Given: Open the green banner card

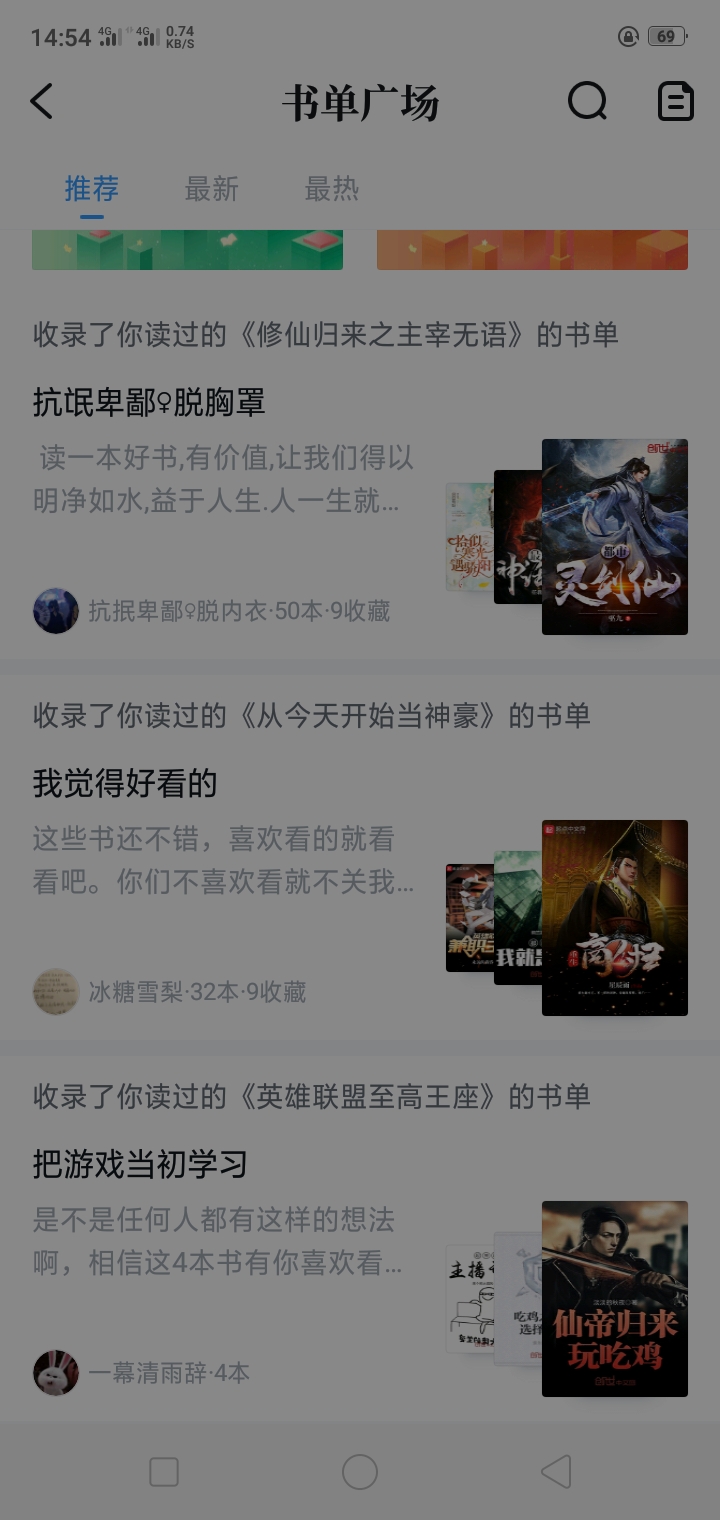Looking at the screenshot, I should tap(187, 250).
